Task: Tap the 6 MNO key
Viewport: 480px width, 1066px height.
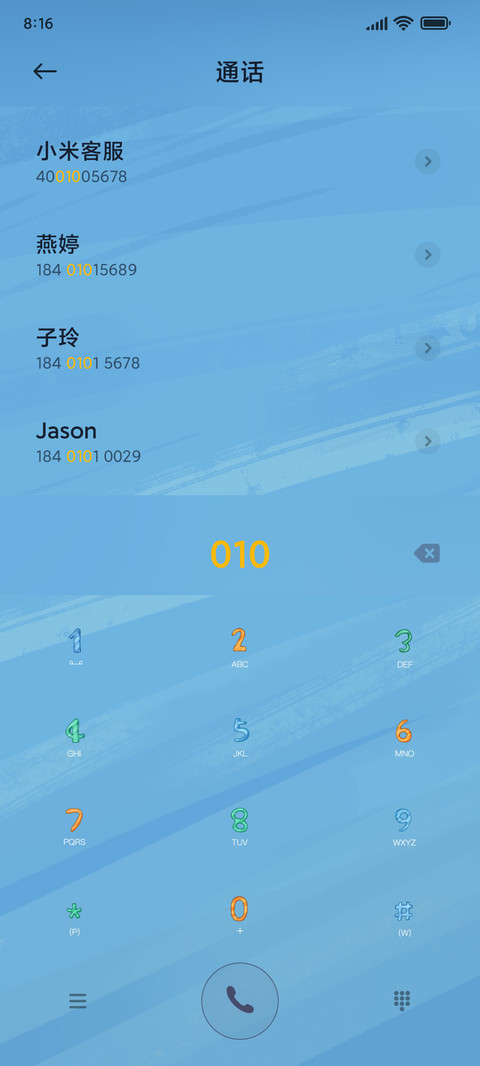Action: (404, 736)
